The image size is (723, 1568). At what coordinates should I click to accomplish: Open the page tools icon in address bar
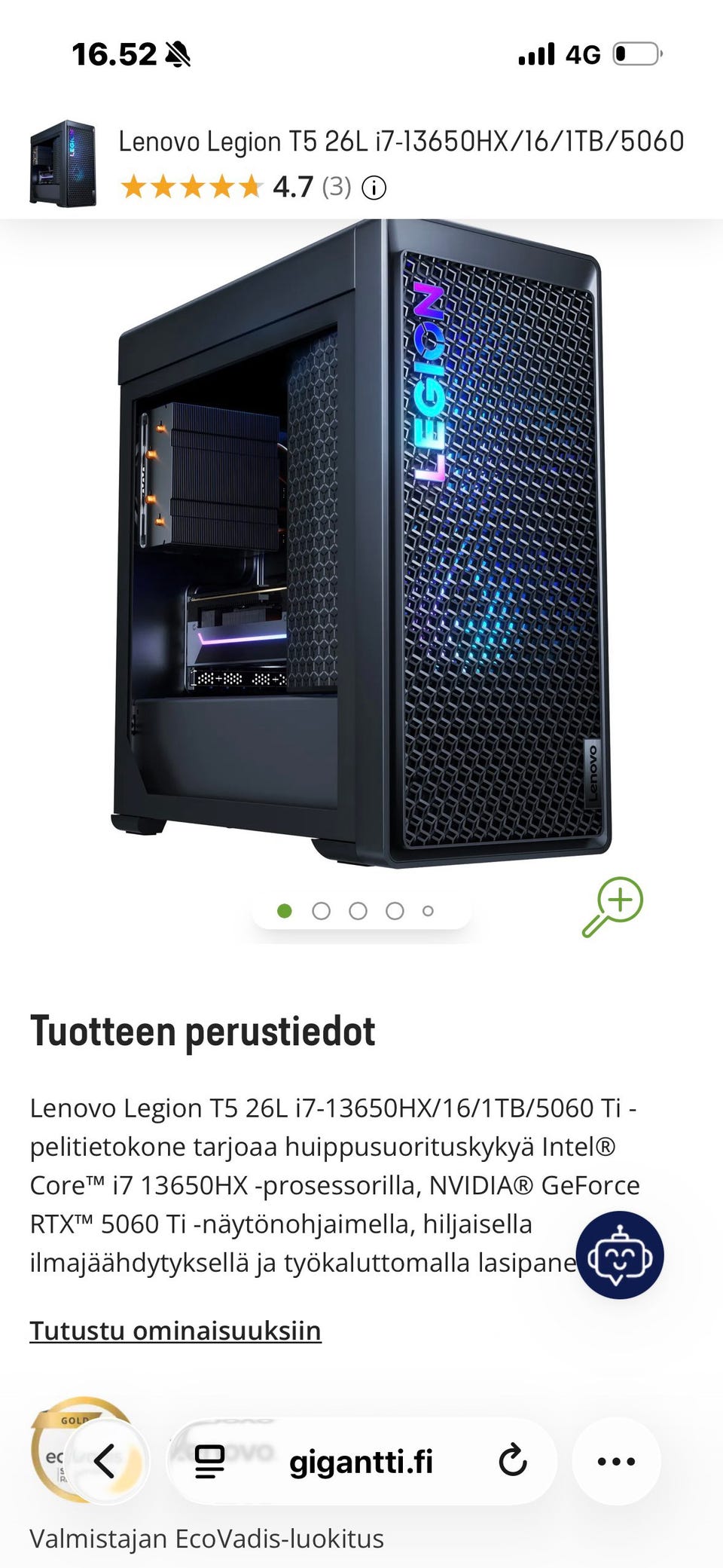coord(209,1461)
